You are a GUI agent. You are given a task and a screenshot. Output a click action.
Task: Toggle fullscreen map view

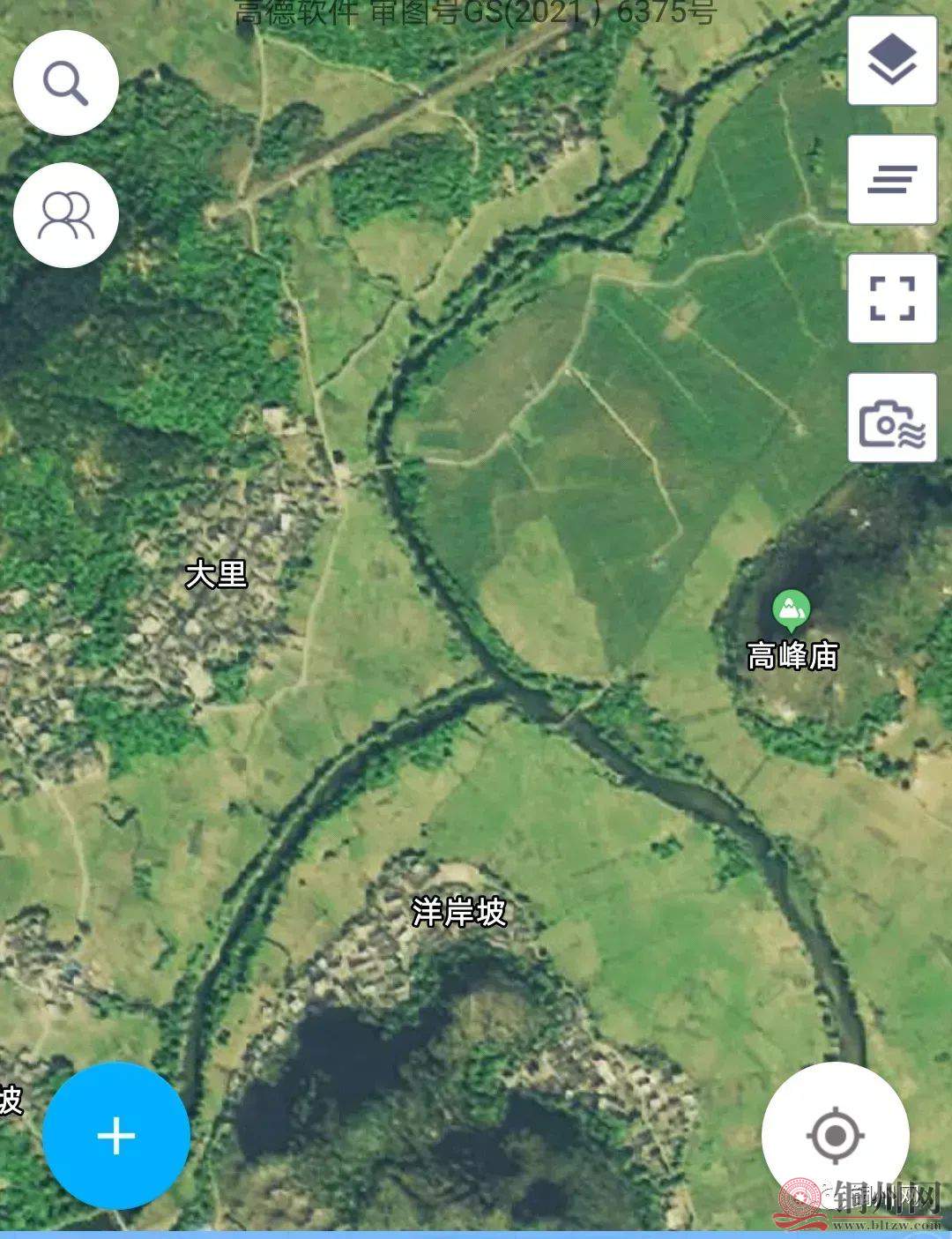892,299
